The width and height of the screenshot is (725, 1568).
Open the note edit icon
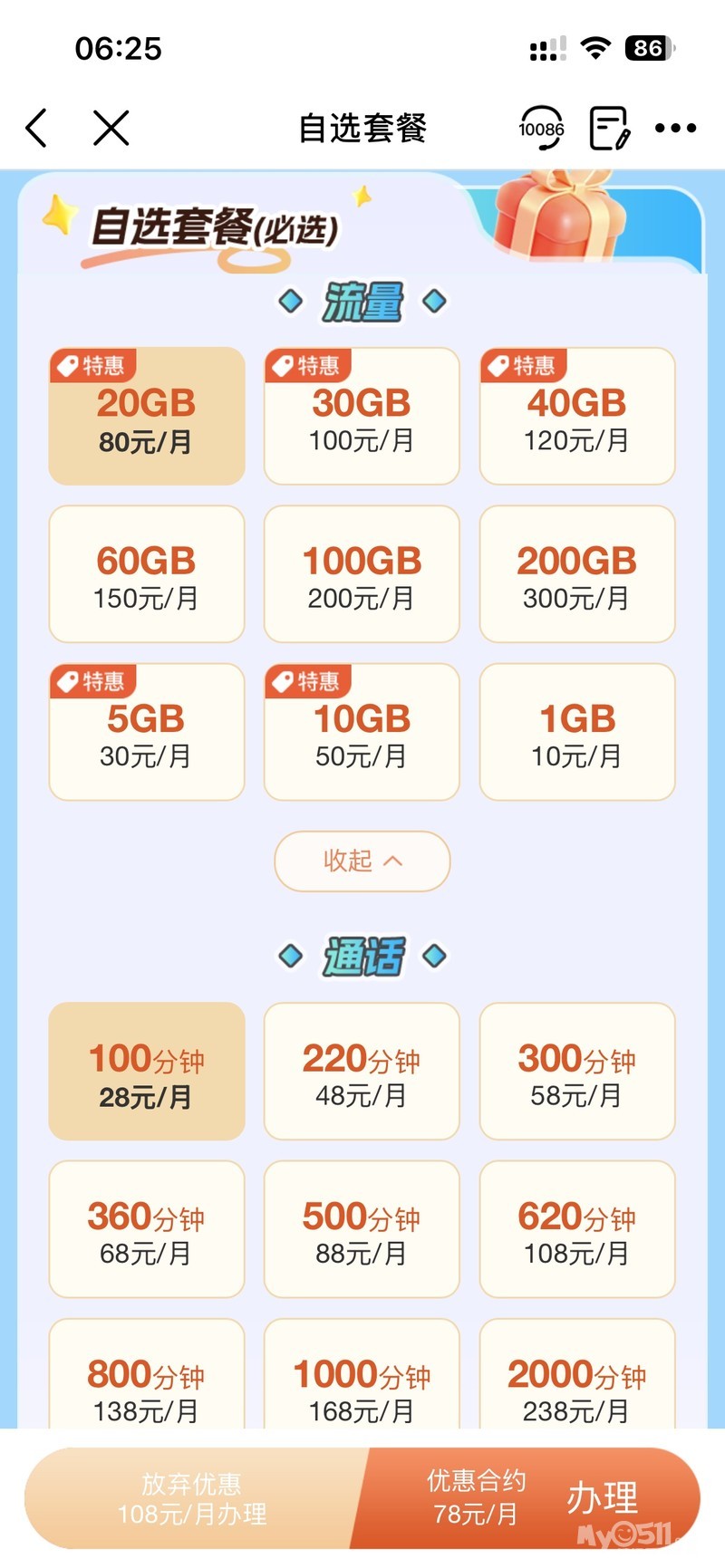(x=609, y=128)
